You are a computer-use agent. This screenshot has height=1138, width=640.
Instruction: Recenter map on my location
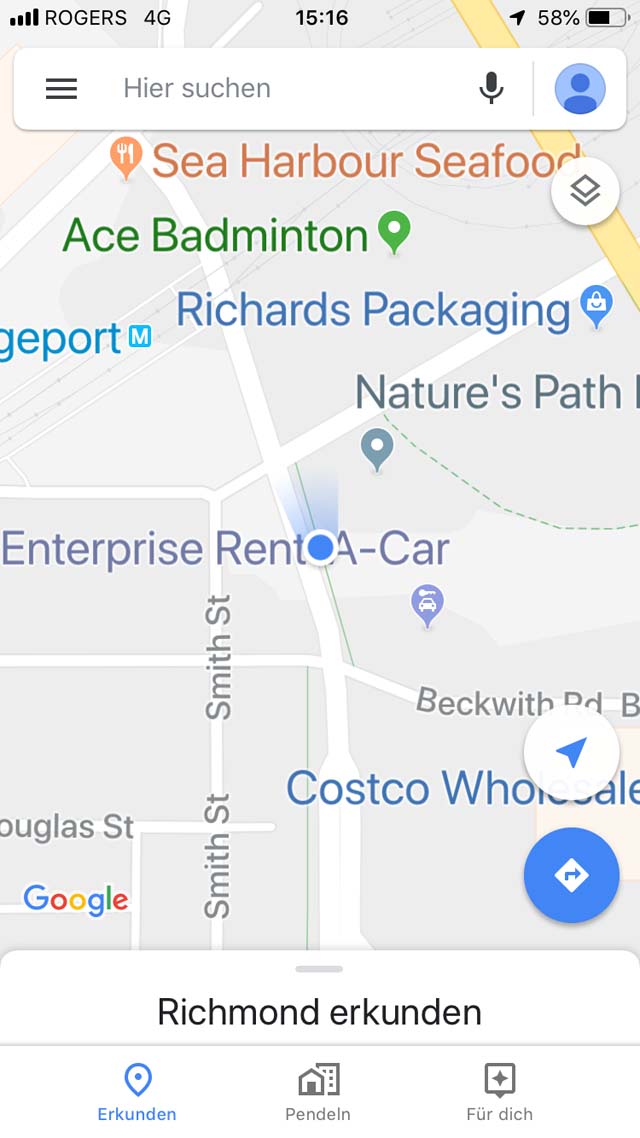pyautogui.click(x=571, y=753)
